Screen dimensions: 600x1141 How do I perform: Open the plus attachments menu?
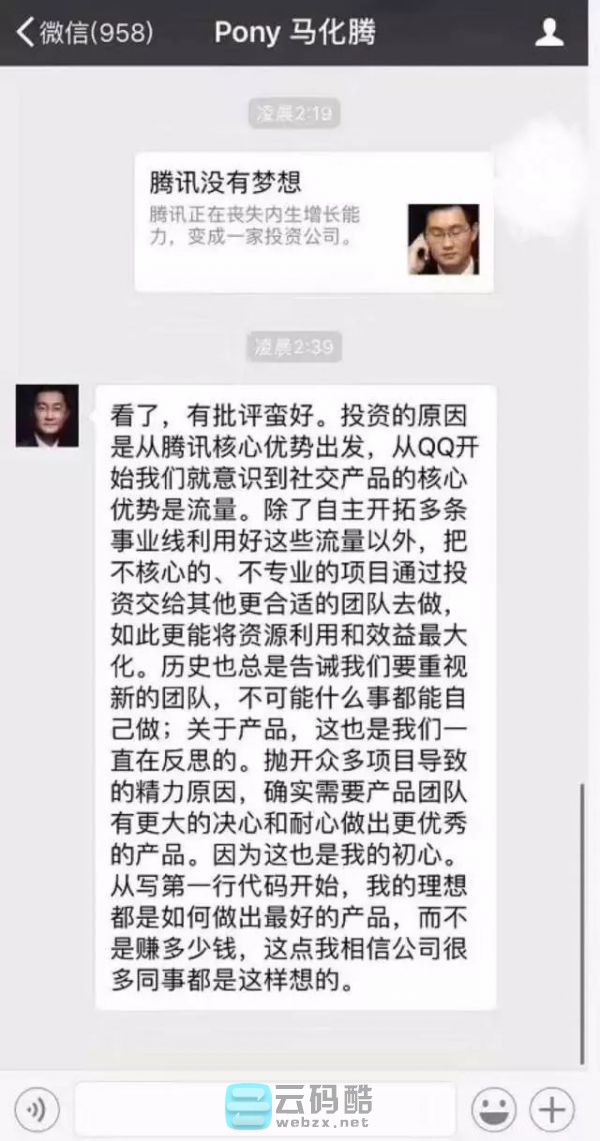551,1110
